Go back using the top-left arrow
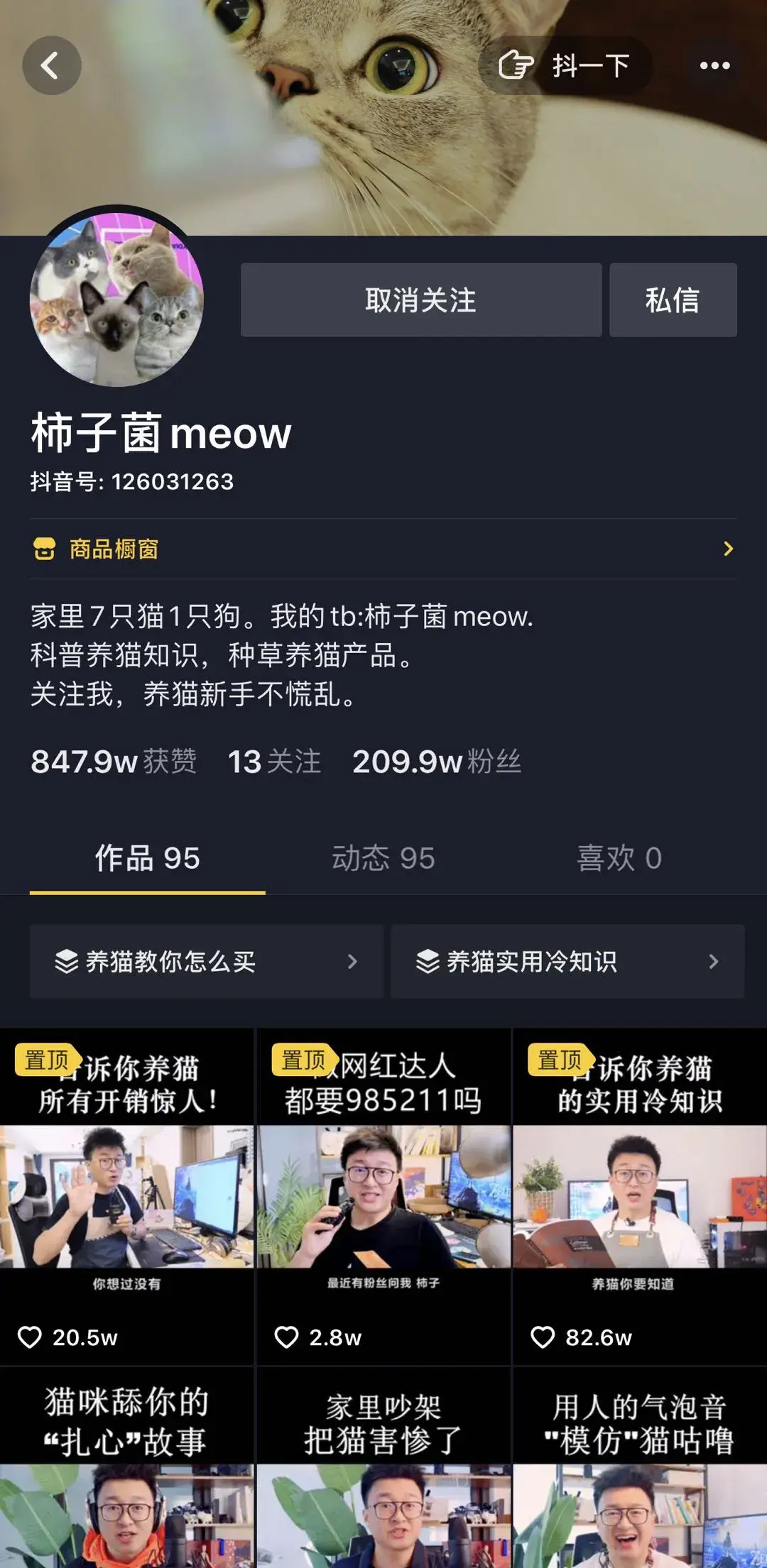 51,66
